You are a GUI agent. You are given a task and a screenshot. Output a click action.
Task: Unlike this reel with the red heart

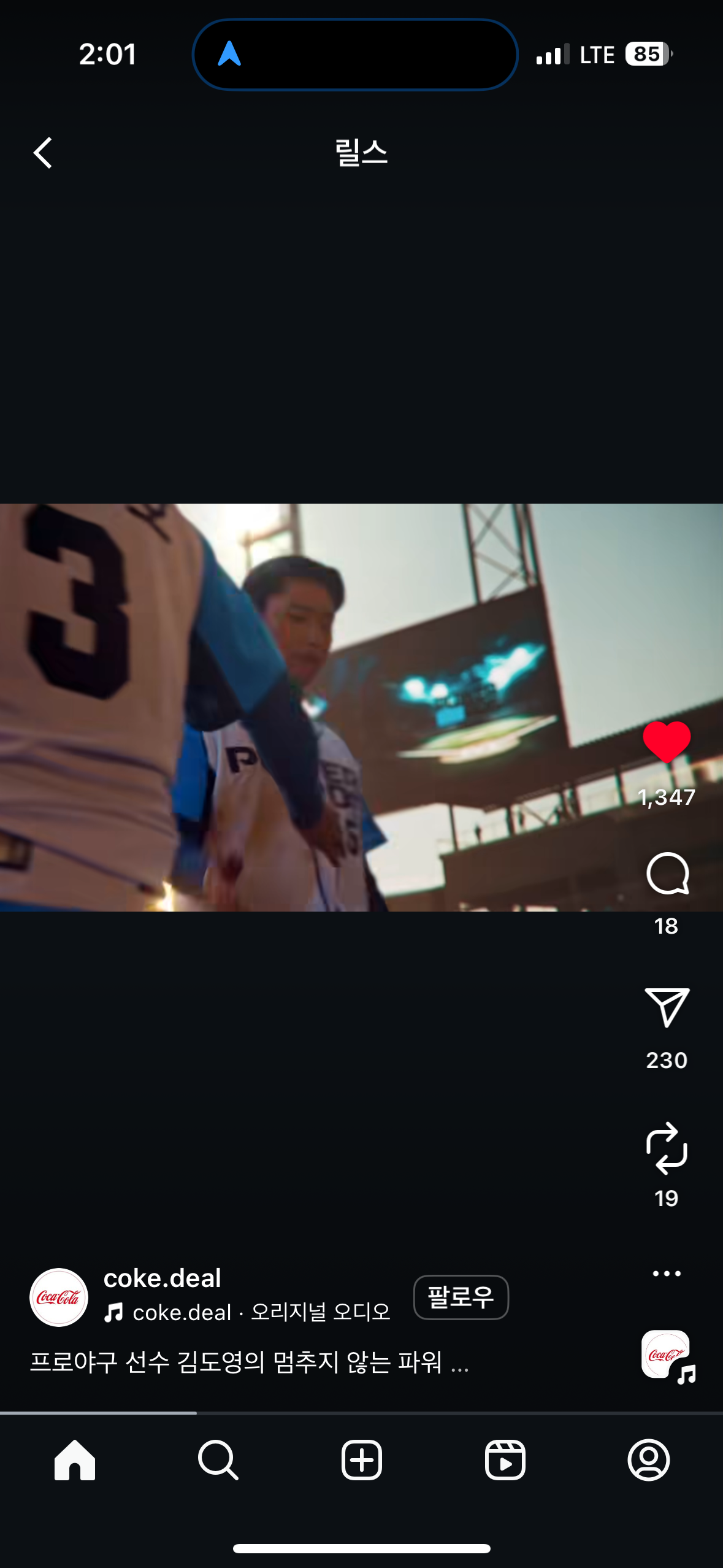[x=667, y=742]
